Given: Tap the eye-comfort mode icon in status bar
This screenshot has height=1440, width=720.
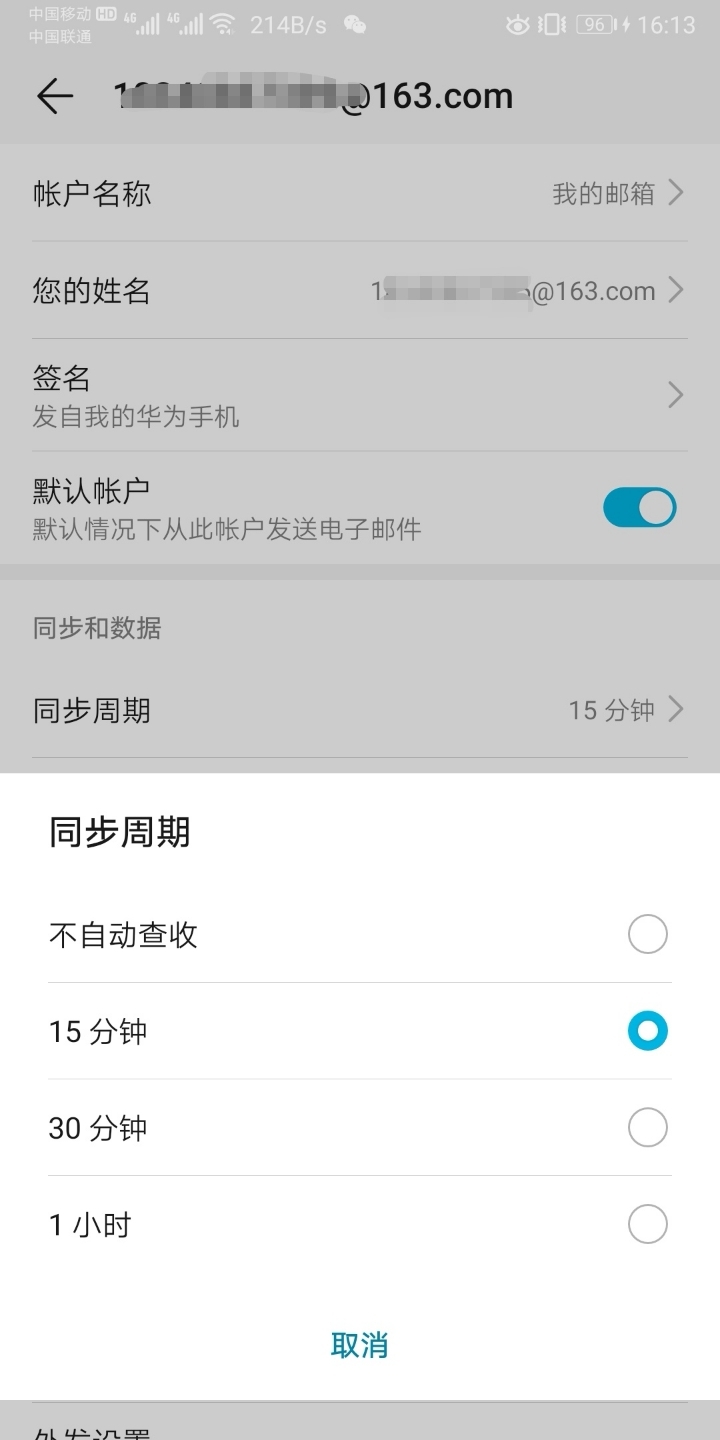Looking at the screenshot, I should (516, 23).
